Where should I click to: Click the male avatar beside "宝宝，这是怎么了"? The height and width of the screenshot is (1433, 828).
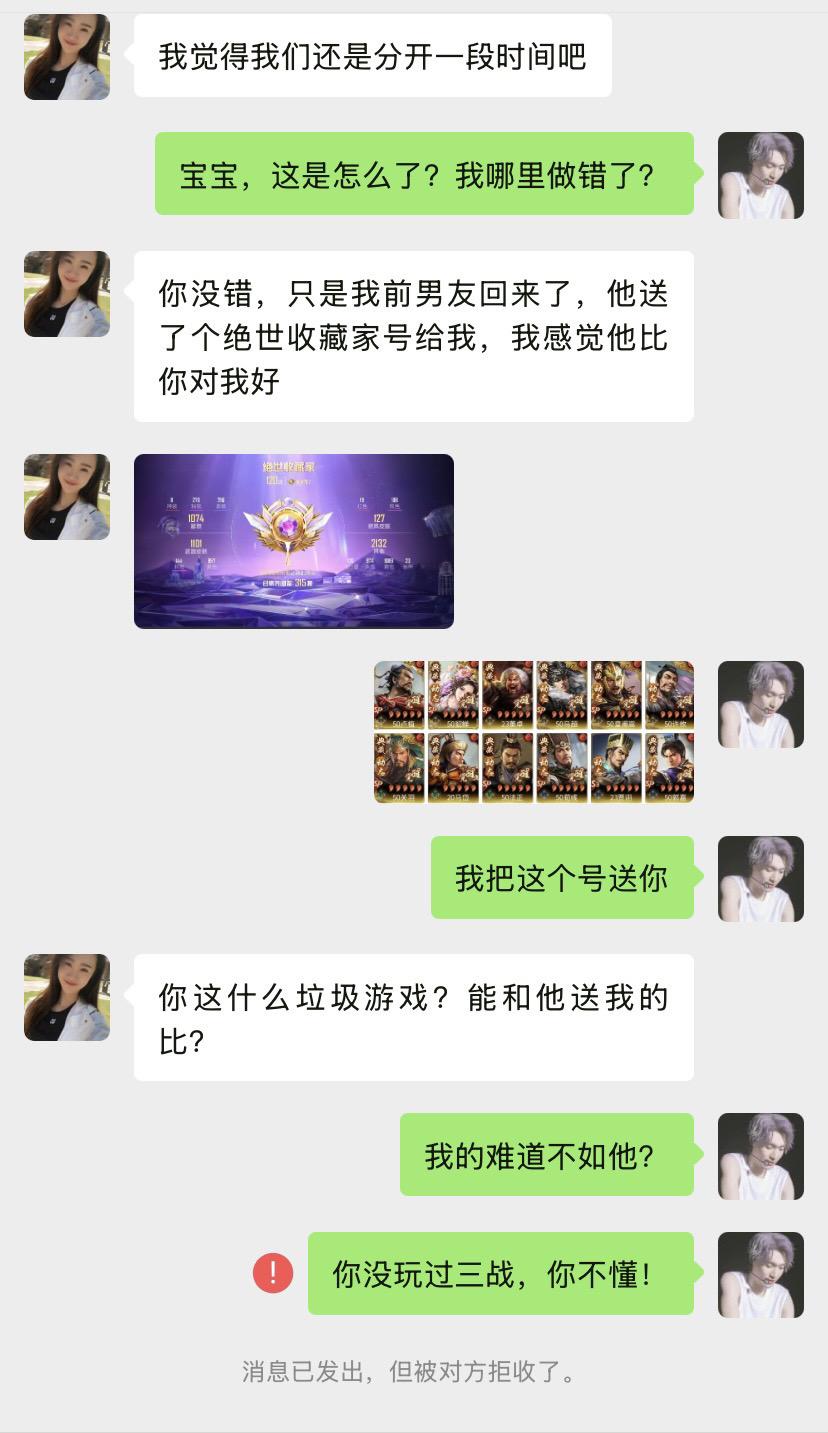click(760, 174)
